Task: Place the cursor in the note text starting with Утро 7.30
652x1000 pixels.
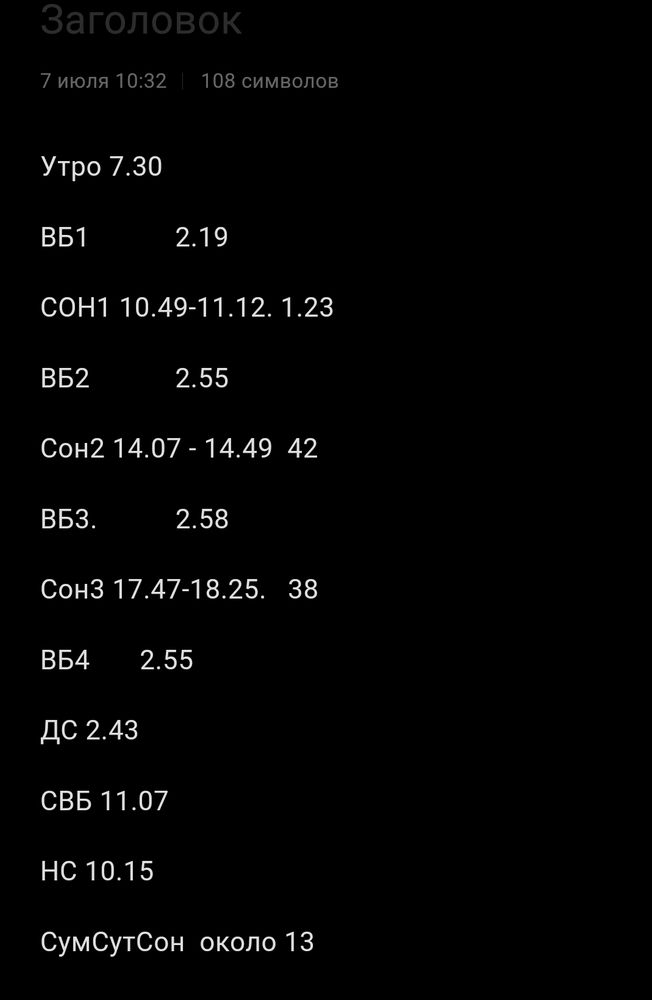Action: [x=102, y=167]
